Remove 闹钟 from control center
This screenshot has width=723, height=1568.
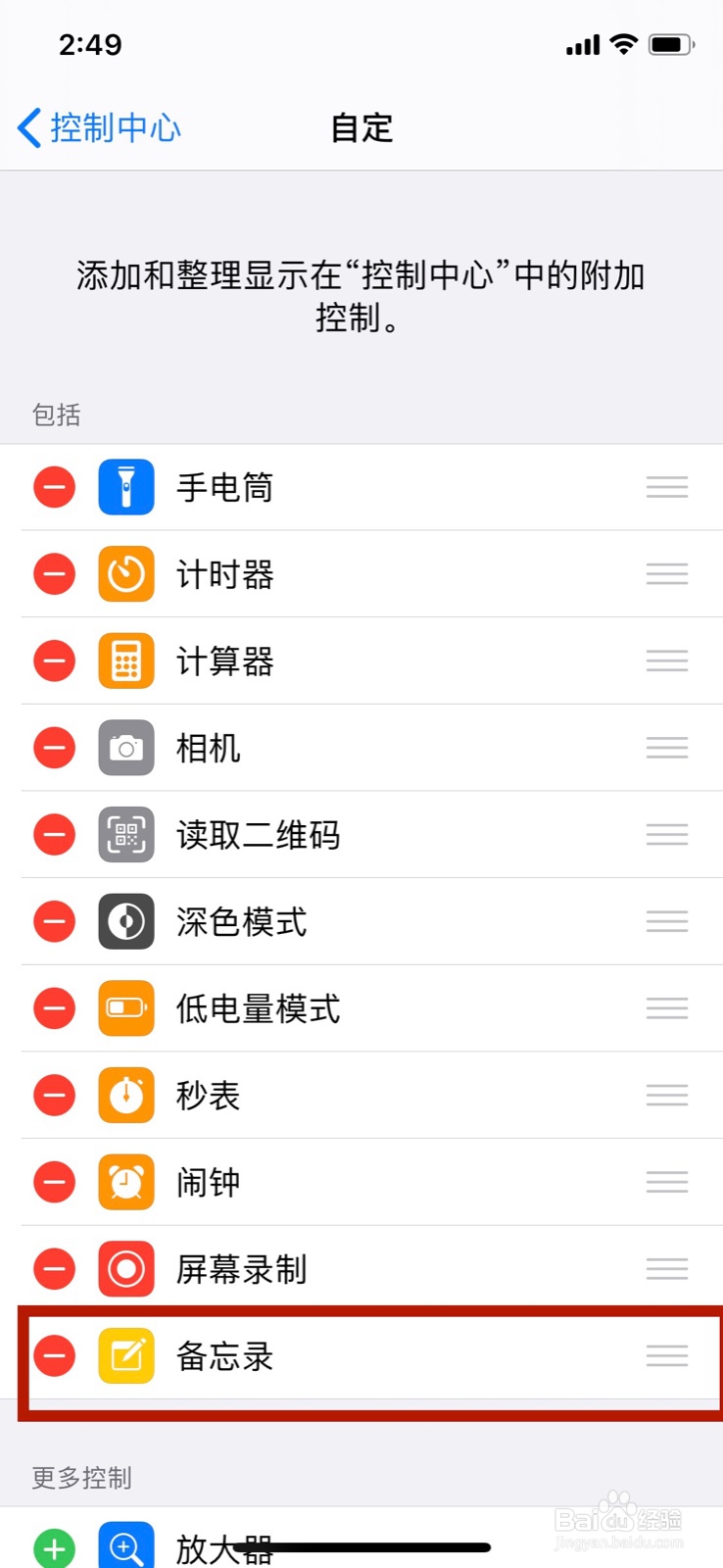55,1182
